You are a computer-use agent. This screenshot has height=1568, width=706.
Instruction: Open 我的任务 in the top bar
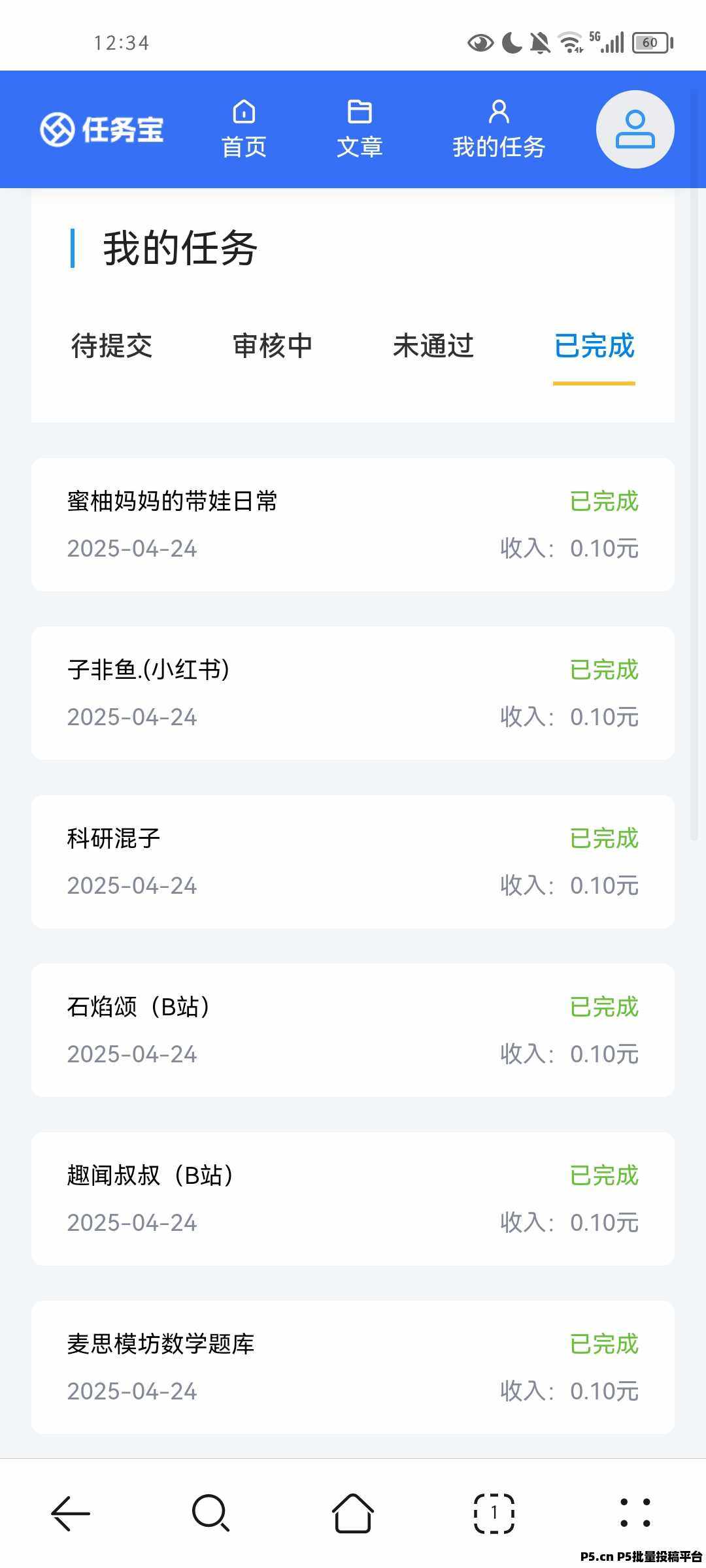click(499, 129)
